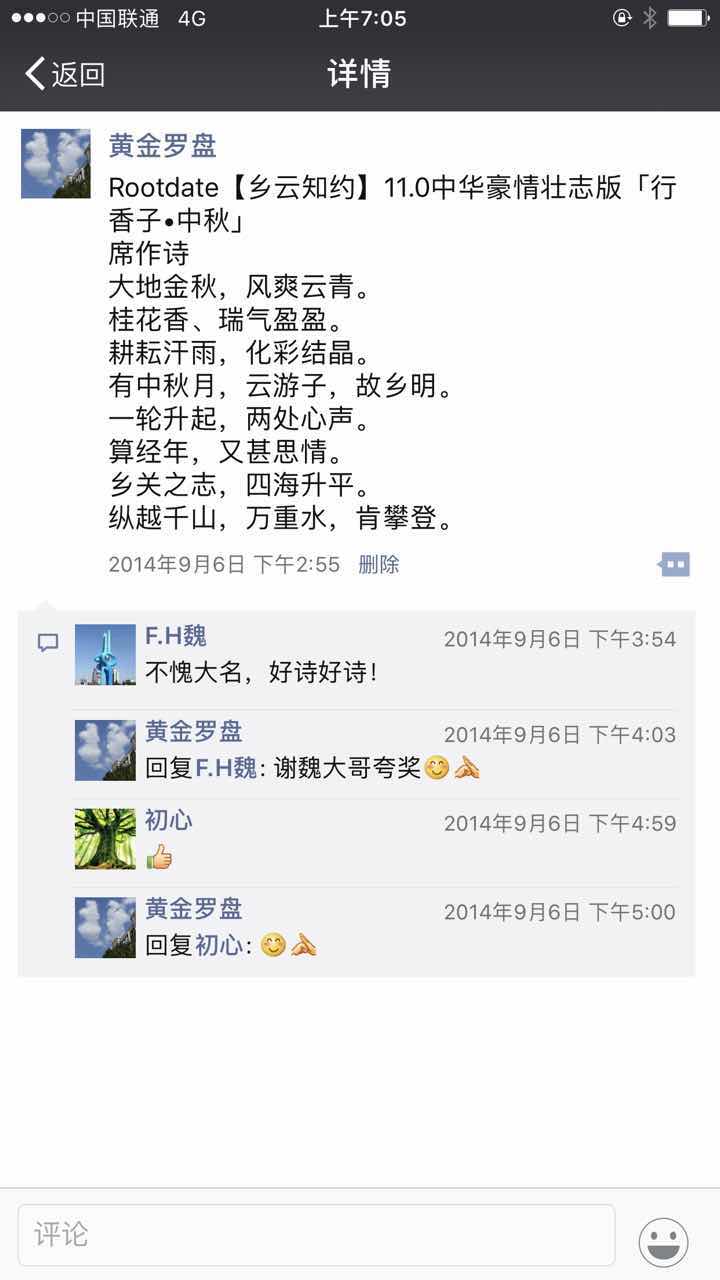Open the like and comment action icon

[x=675, y=565]
